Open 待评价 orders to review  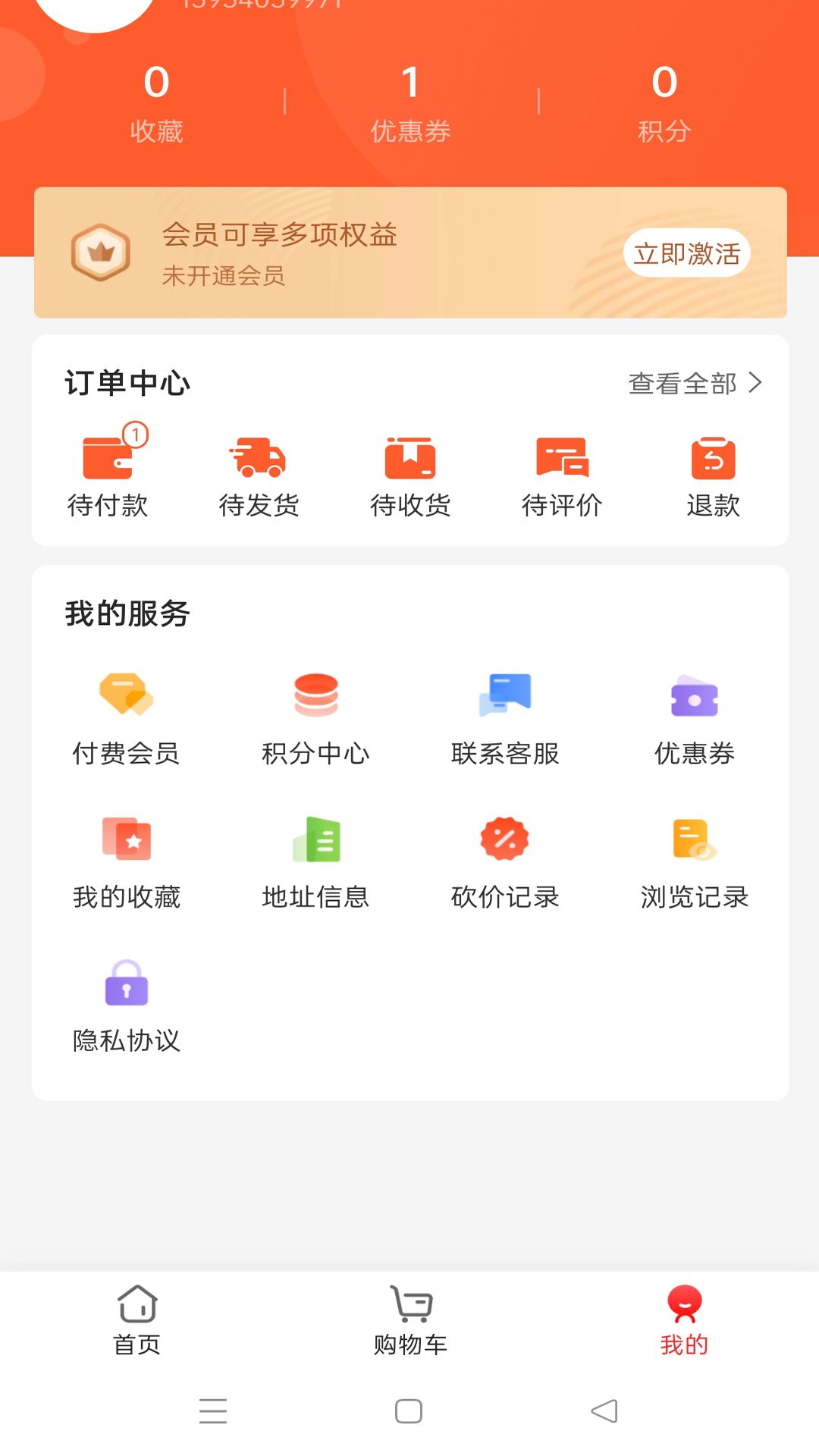pyautogui.click(x=562, y=475)
